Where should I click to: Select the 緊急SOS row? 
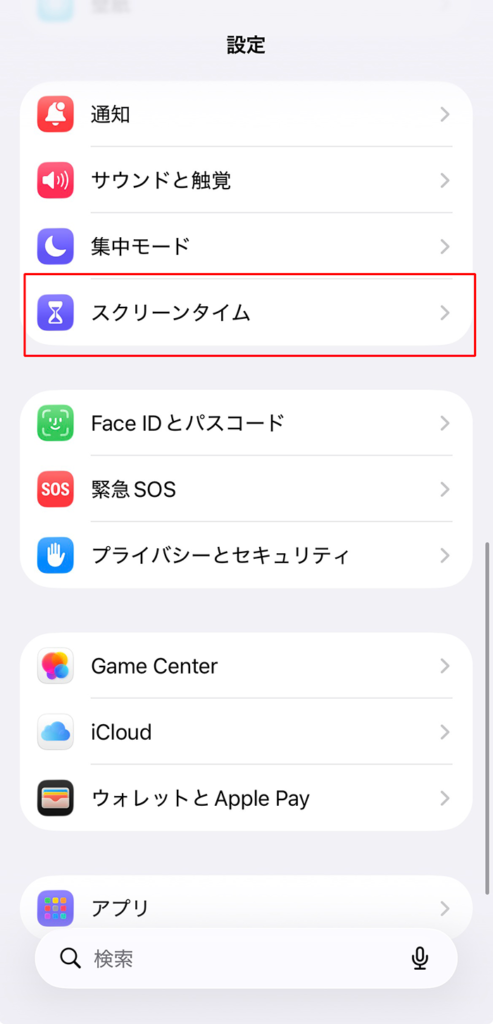point(246,489)
